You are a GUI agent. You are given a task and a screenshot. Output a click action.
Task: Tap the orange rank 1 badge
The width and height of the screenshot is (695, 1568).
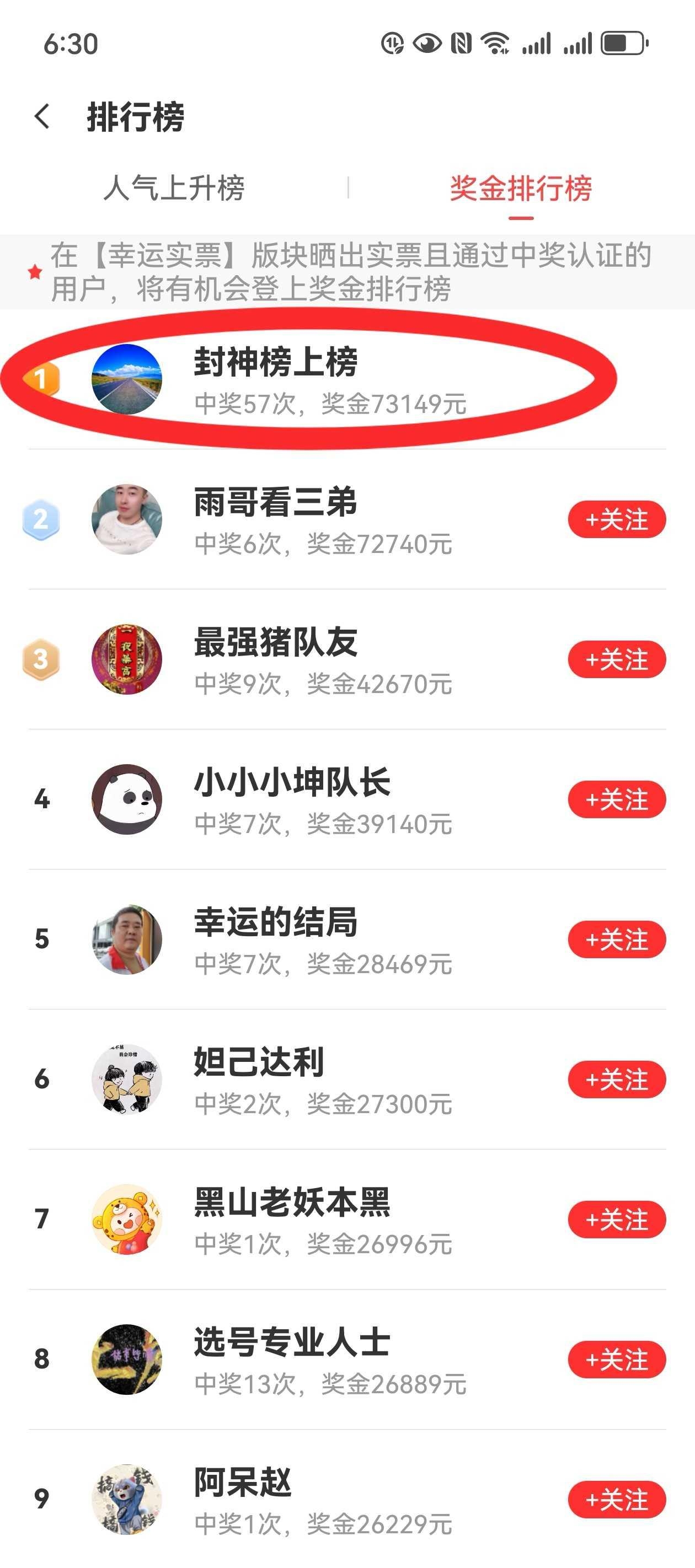coord(41,379)
